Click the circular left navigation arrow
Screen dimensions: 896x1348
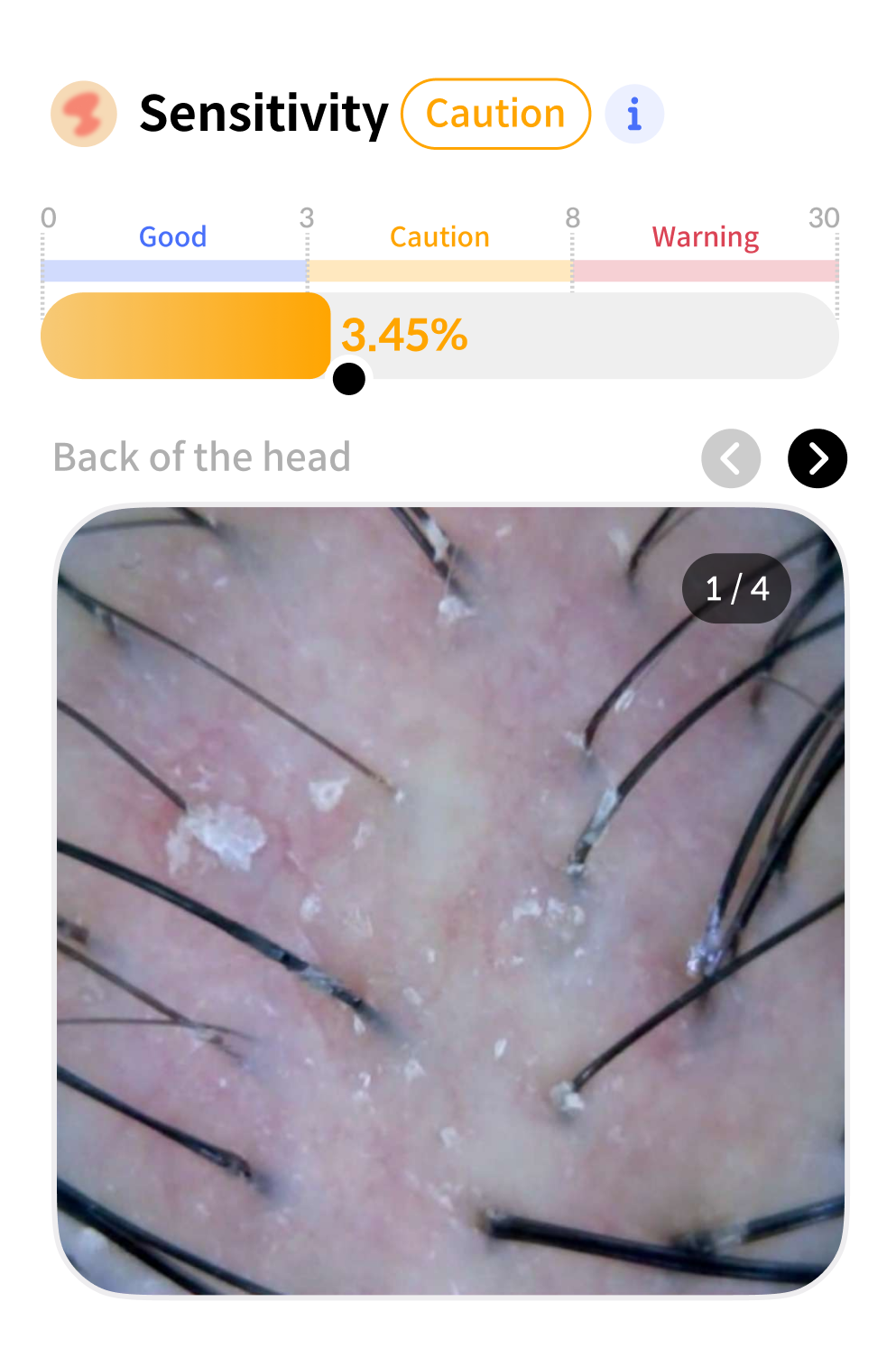pyautogui.click(x=731, y=458)
